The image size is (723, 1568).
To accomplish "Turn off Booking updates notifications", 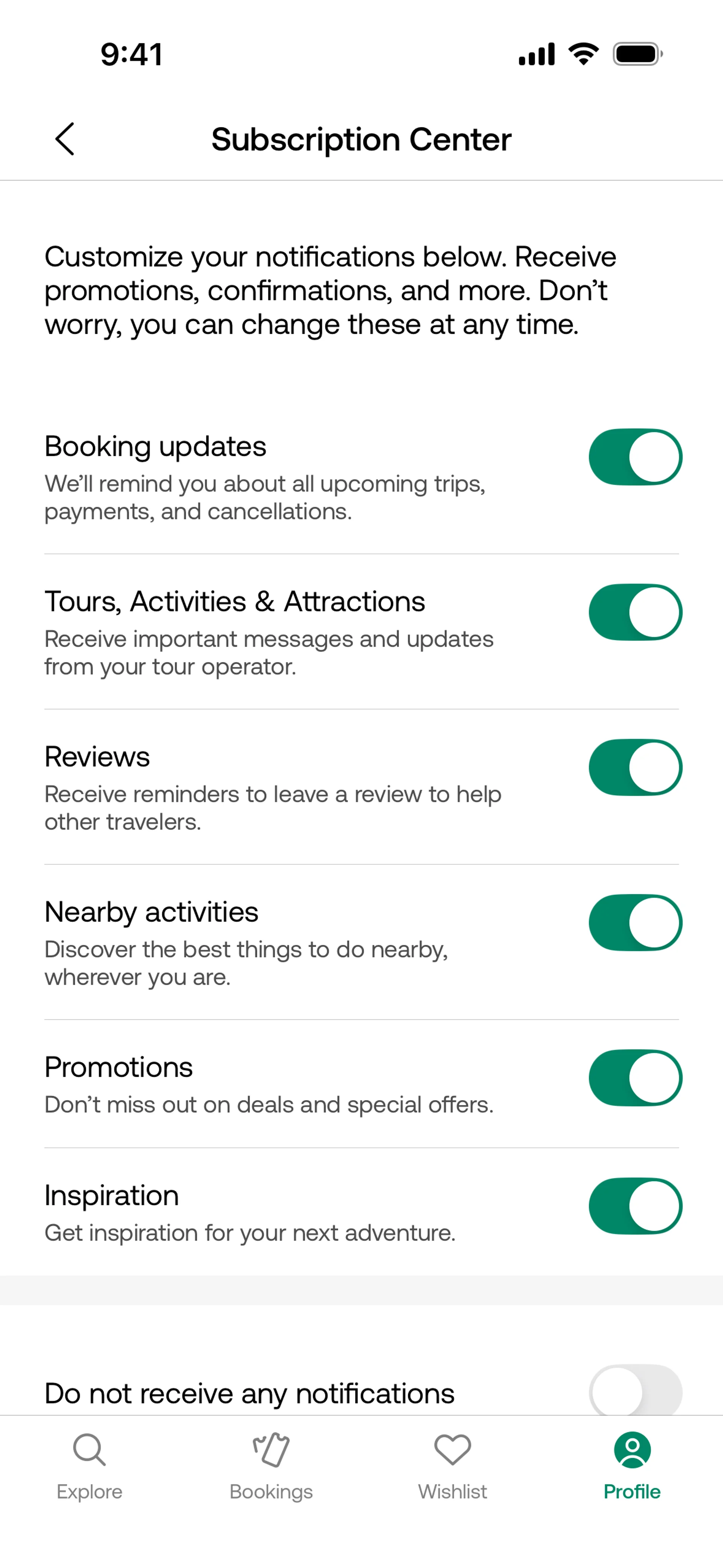I will (635, 457).
